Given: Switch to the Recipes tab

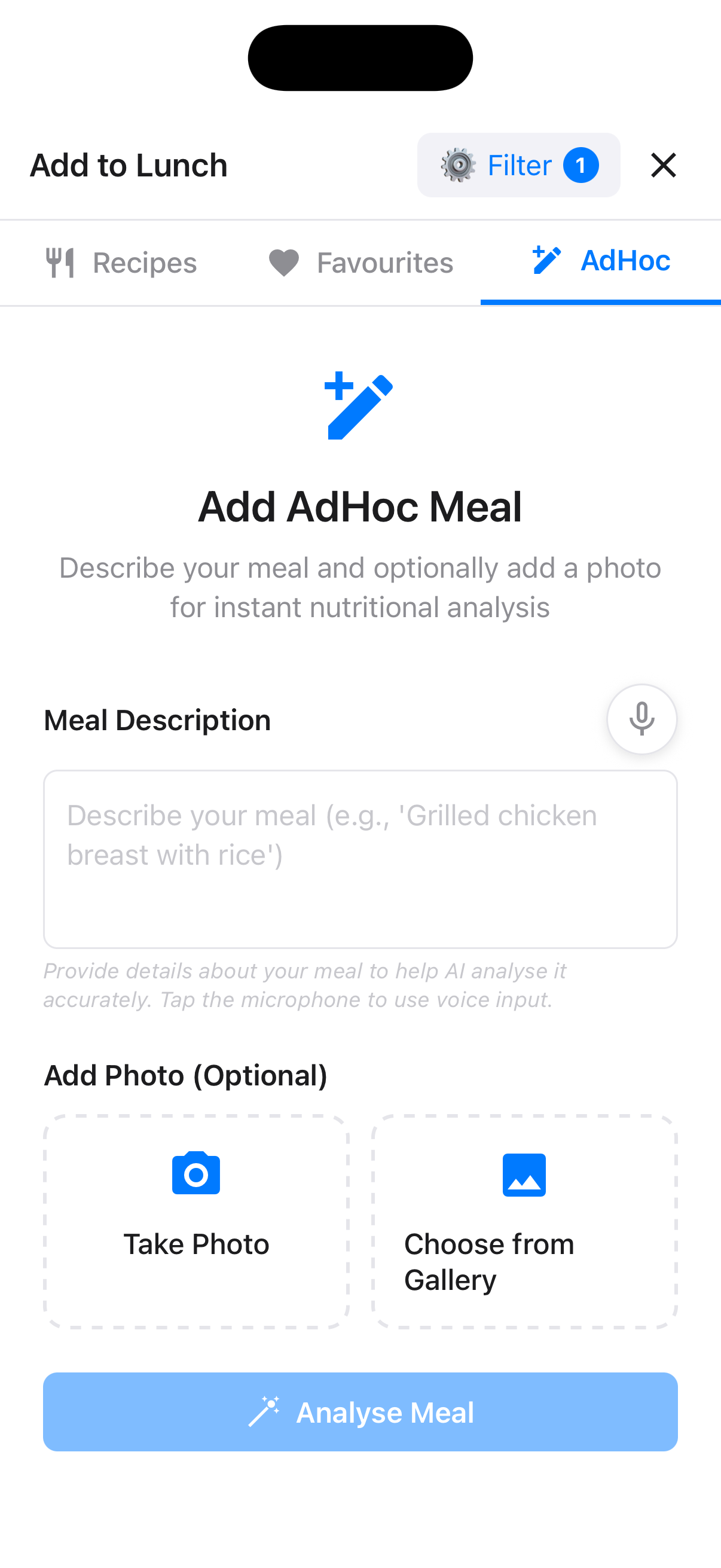Looking at the screenshot, I should click(121, 262).
